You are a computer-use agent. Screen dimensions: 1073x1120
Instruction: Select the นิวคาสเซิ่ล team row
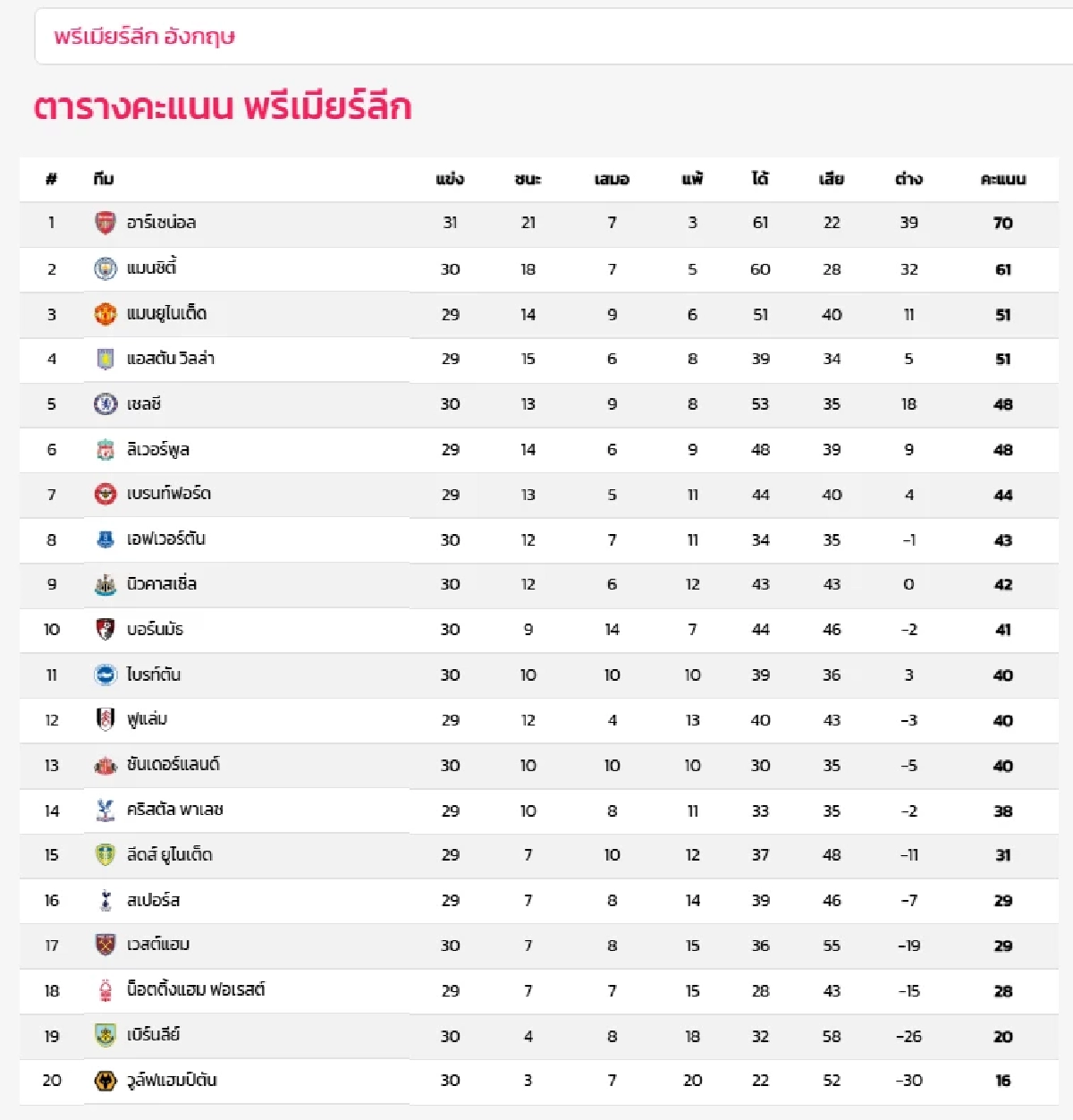[161, 584]
